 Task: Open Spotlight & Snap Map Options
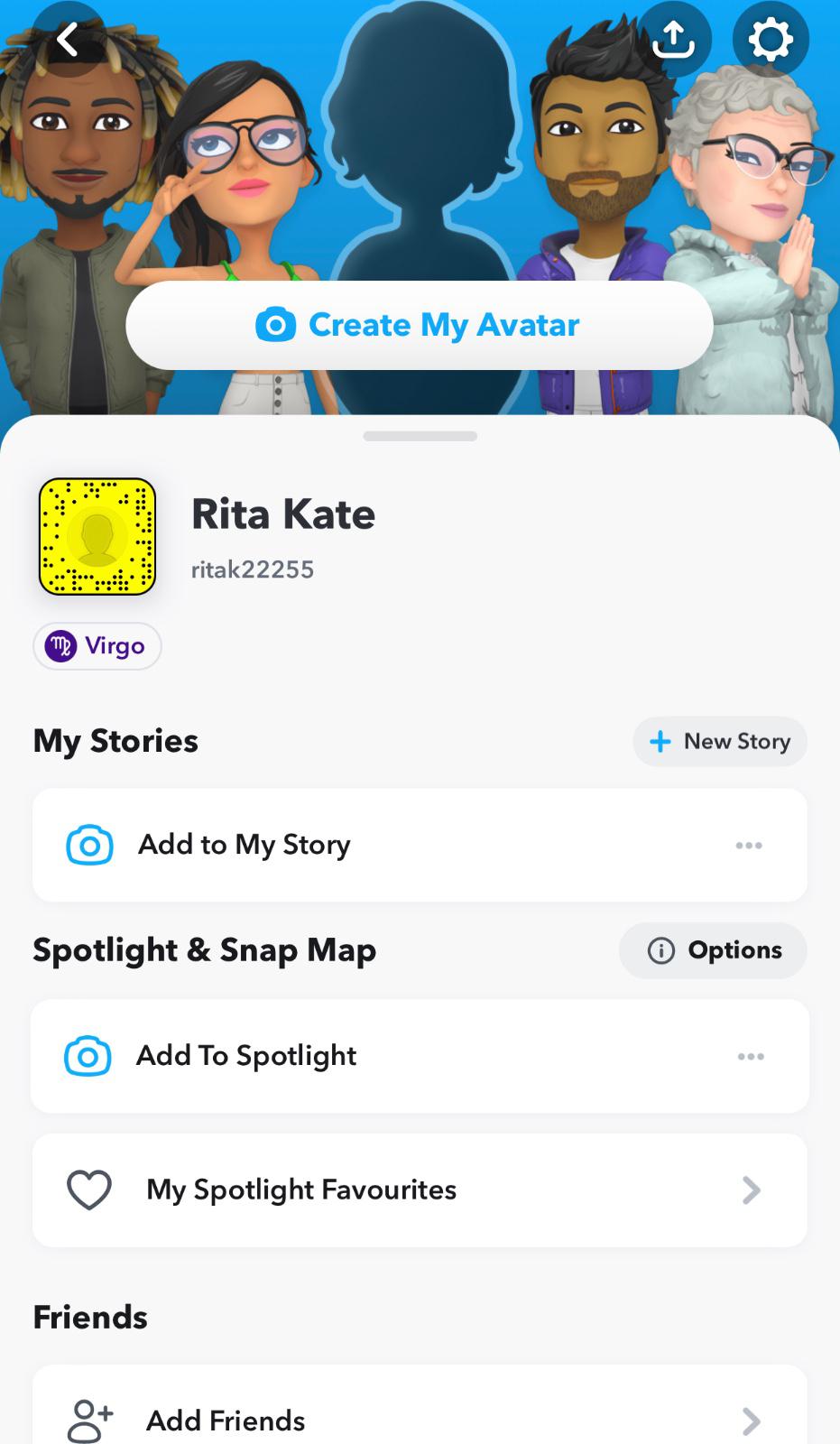(713, 950)
